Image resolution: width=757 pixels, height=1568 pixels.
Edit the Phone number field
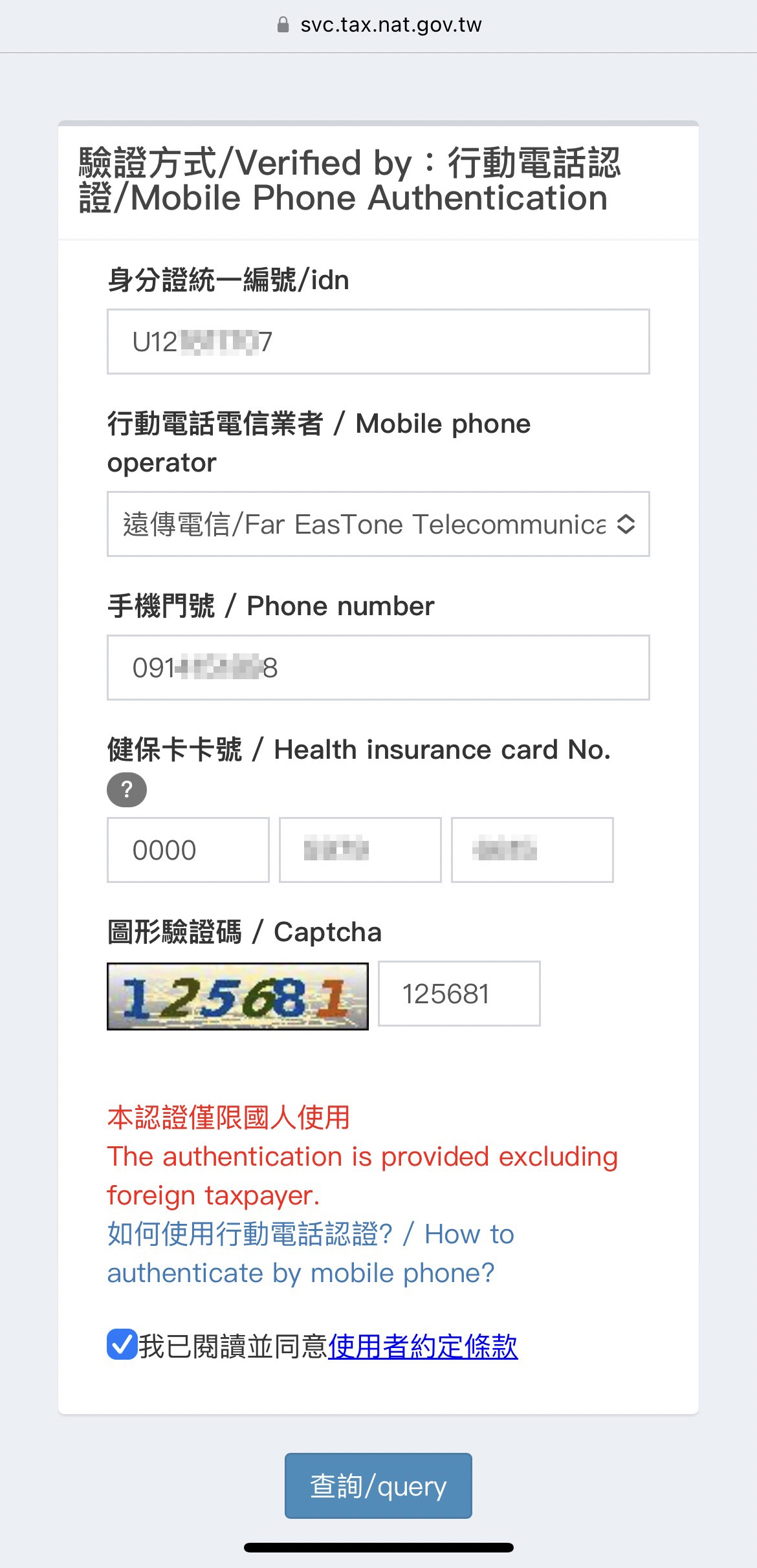[378, 668]
